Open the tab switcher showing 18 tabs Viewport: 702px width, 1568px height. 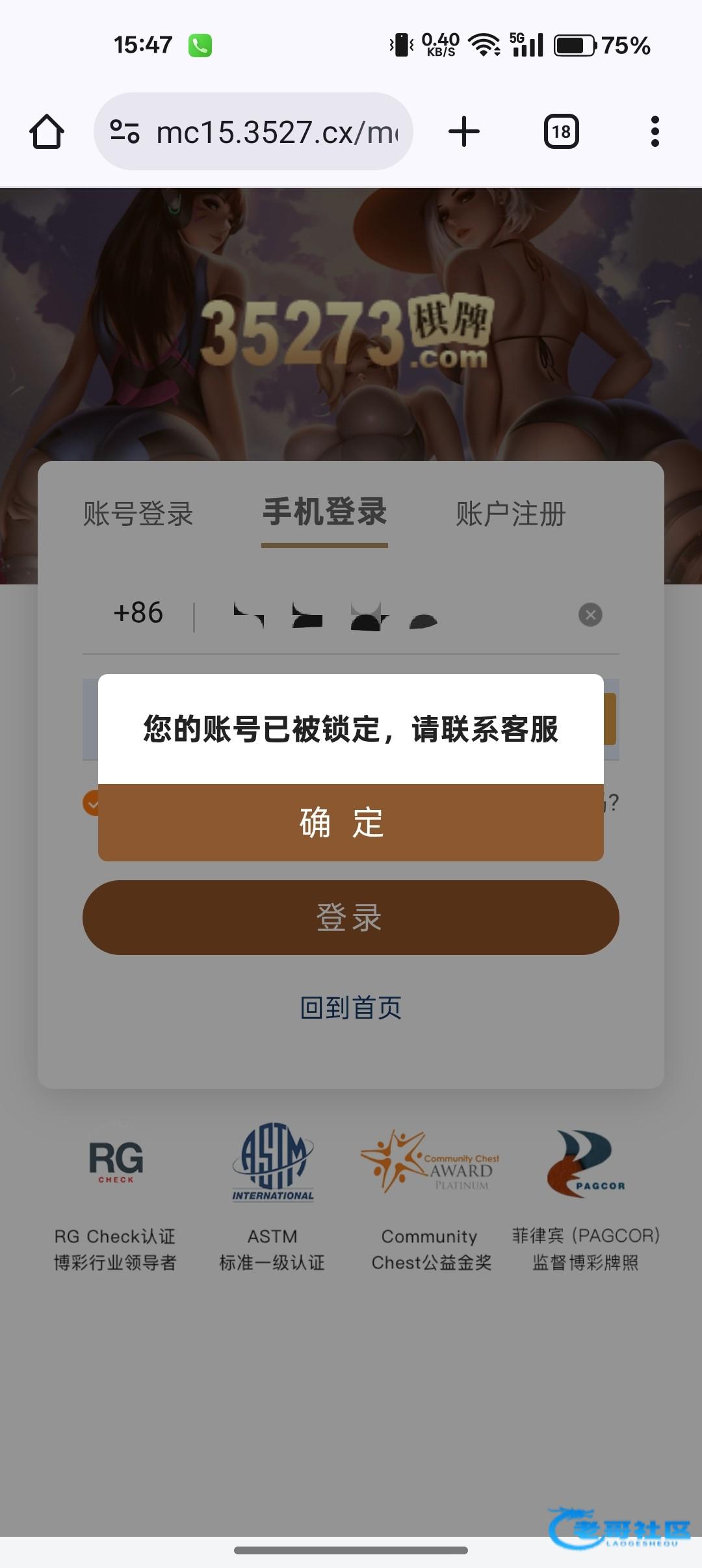click(x=561, y=132)
